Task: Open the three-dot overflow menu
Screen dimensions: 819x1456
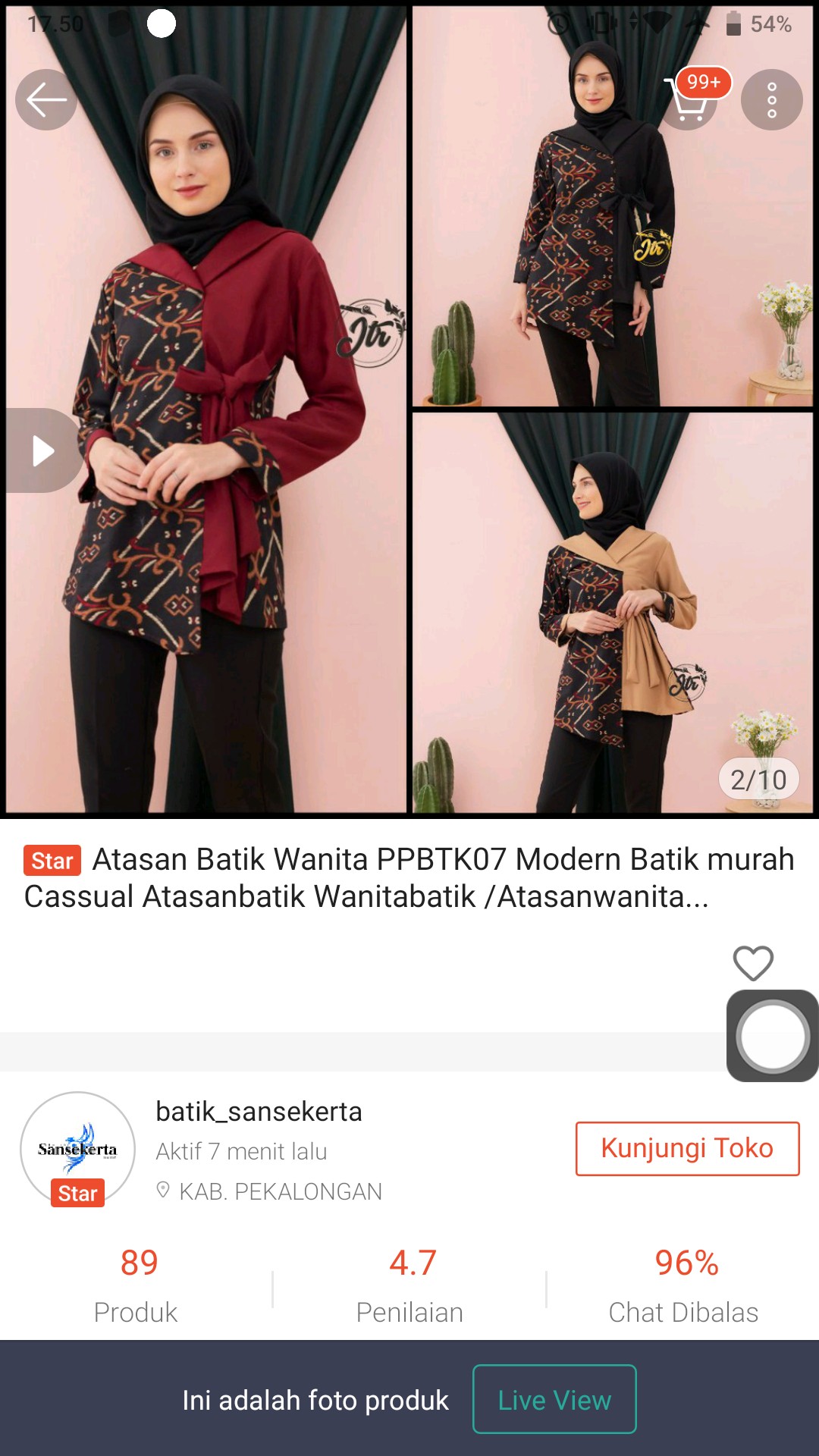Action: click(771, 99)
